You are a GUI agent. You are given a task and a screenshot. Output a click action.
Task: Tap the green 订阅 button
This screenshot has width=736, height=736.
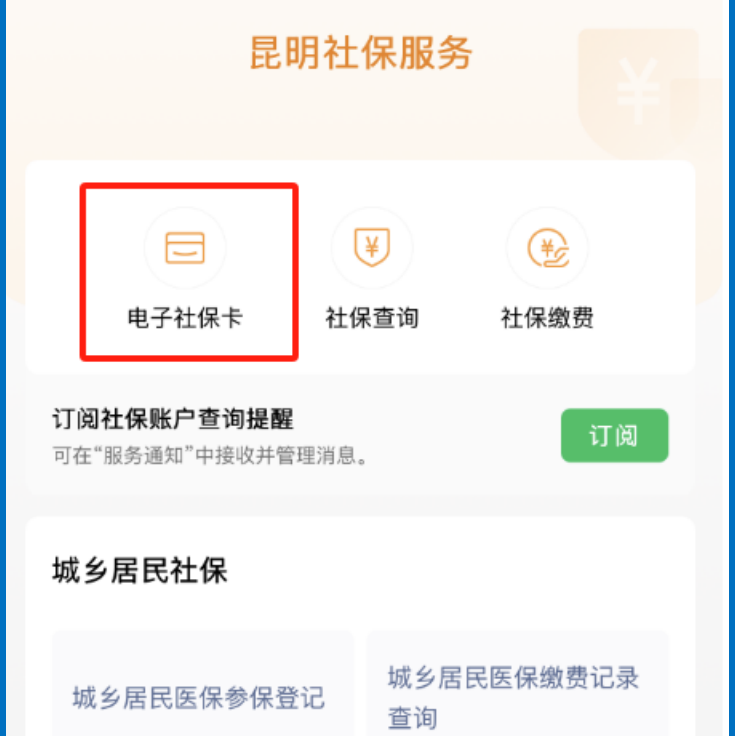[614, 436]
